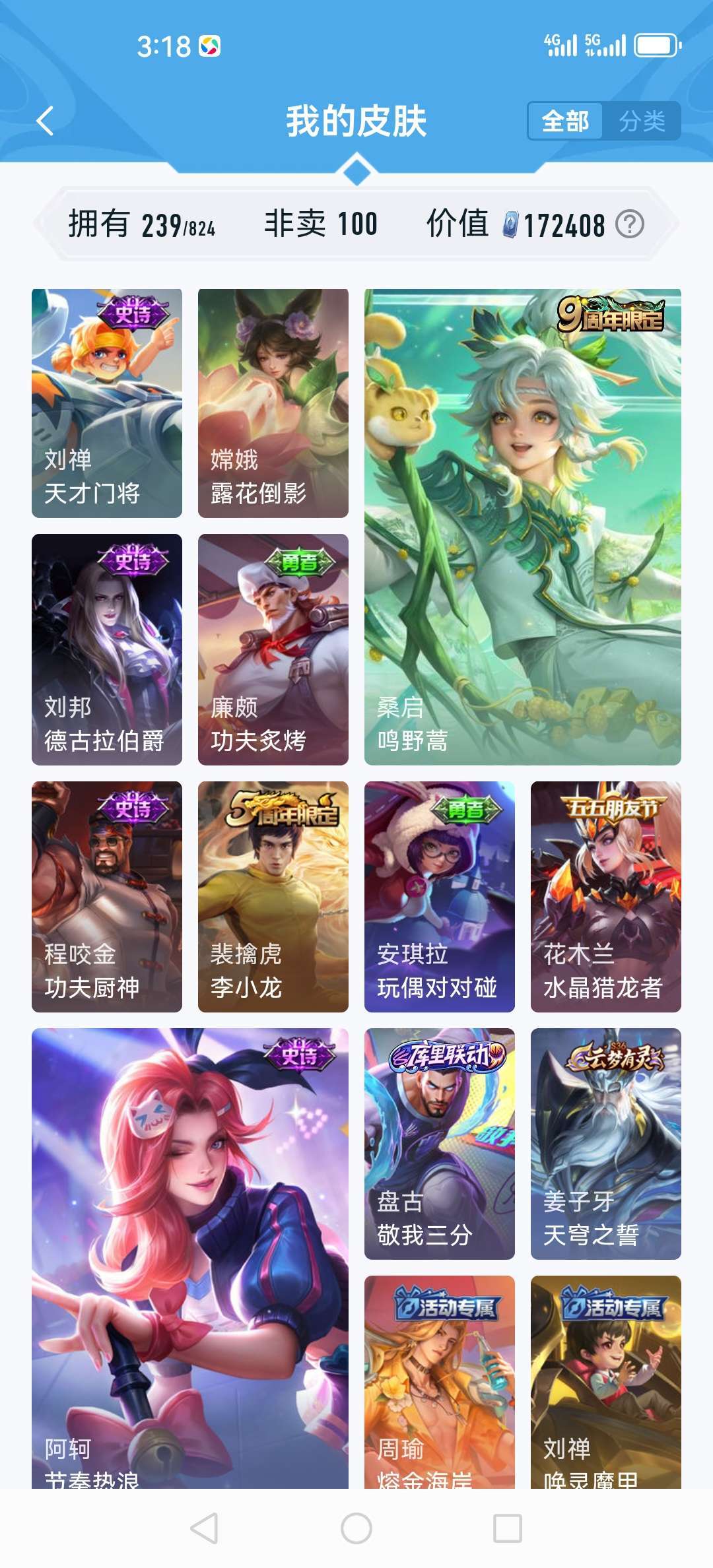
Task: Open 姜子牙 天穹之誓 skin
Action: (606, 1144)
